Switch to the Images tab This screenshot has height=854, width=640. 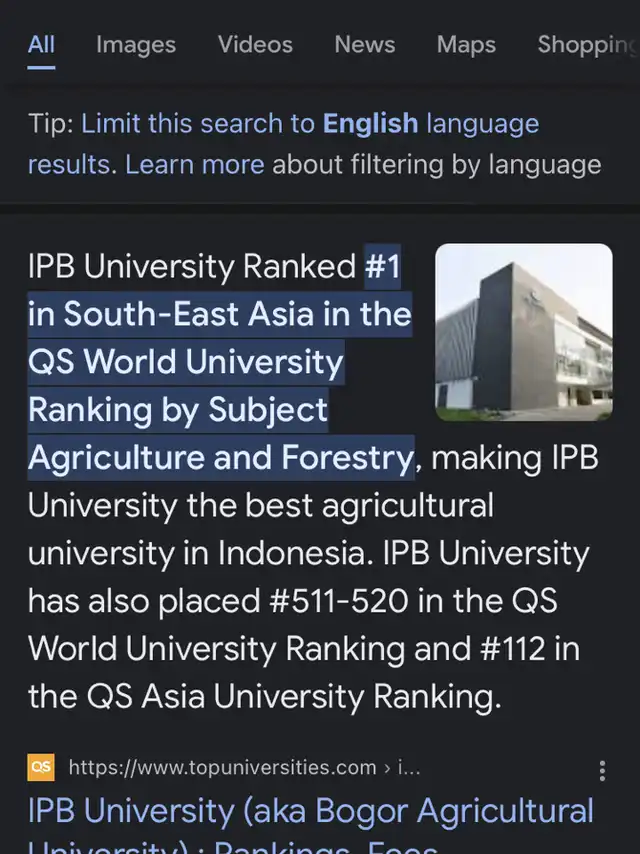[135, 45]
